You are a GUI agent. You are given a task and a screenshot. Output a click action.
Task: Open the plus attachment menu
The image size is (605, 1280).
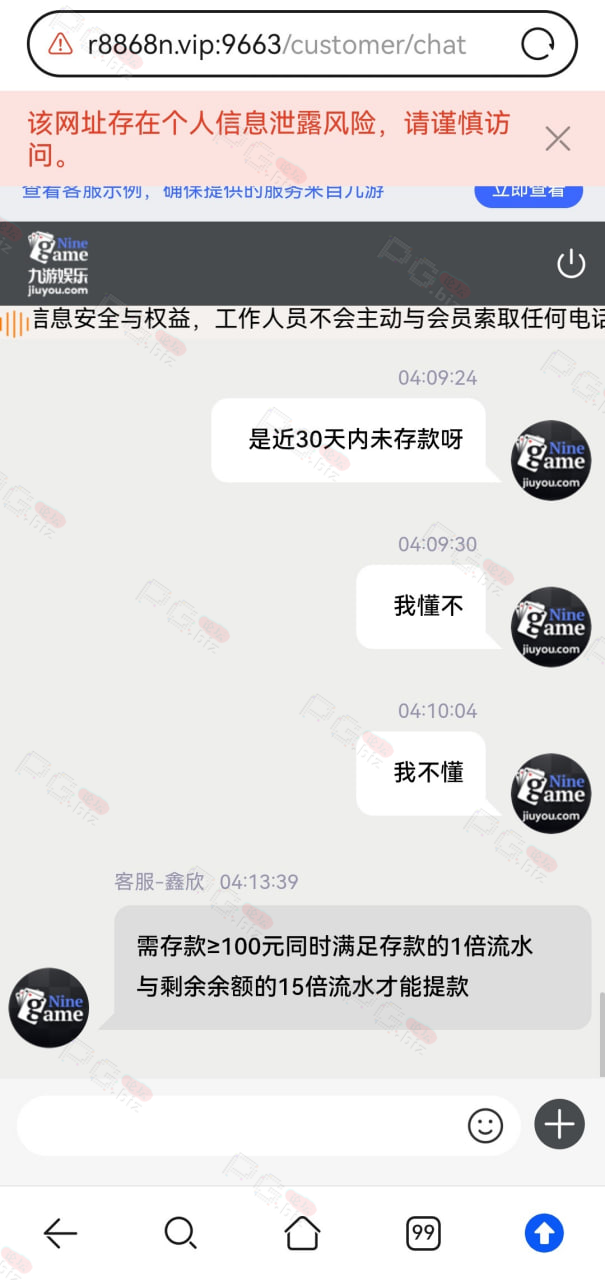point(560,1124)
